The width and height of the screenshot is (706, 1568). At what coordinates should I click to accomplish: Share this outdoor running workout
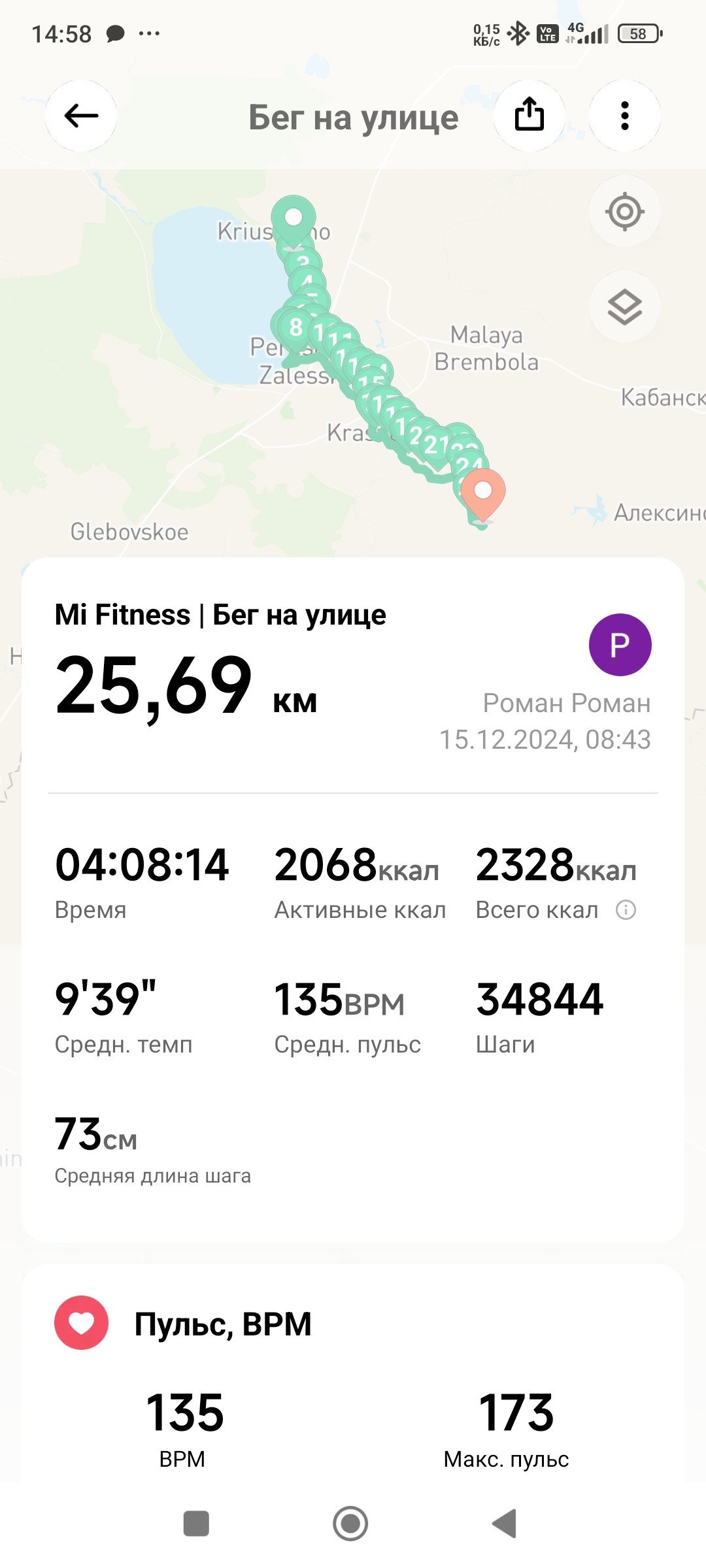click(529, 116)
